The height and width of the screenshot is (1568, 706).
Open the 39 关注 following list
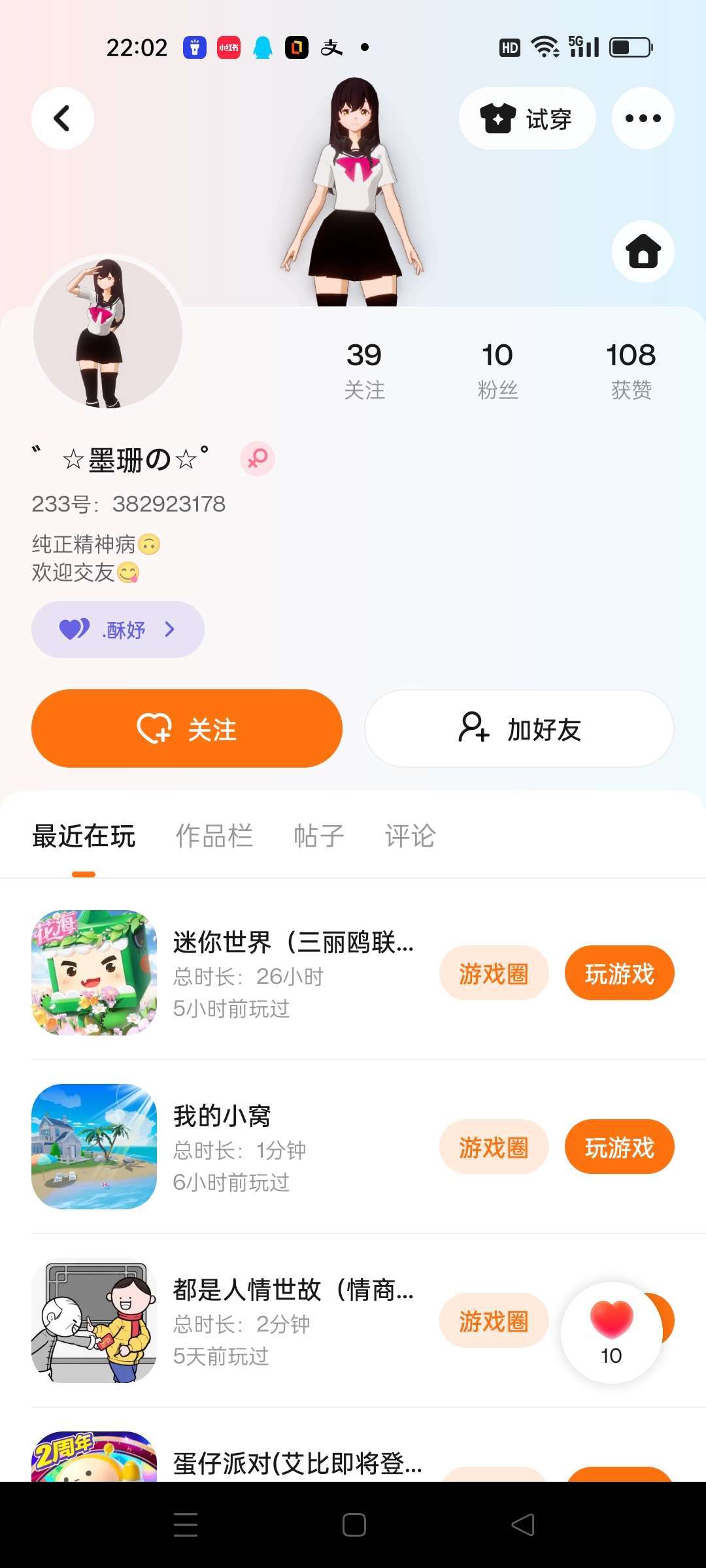pyautogui.click(x=364, y=370)
